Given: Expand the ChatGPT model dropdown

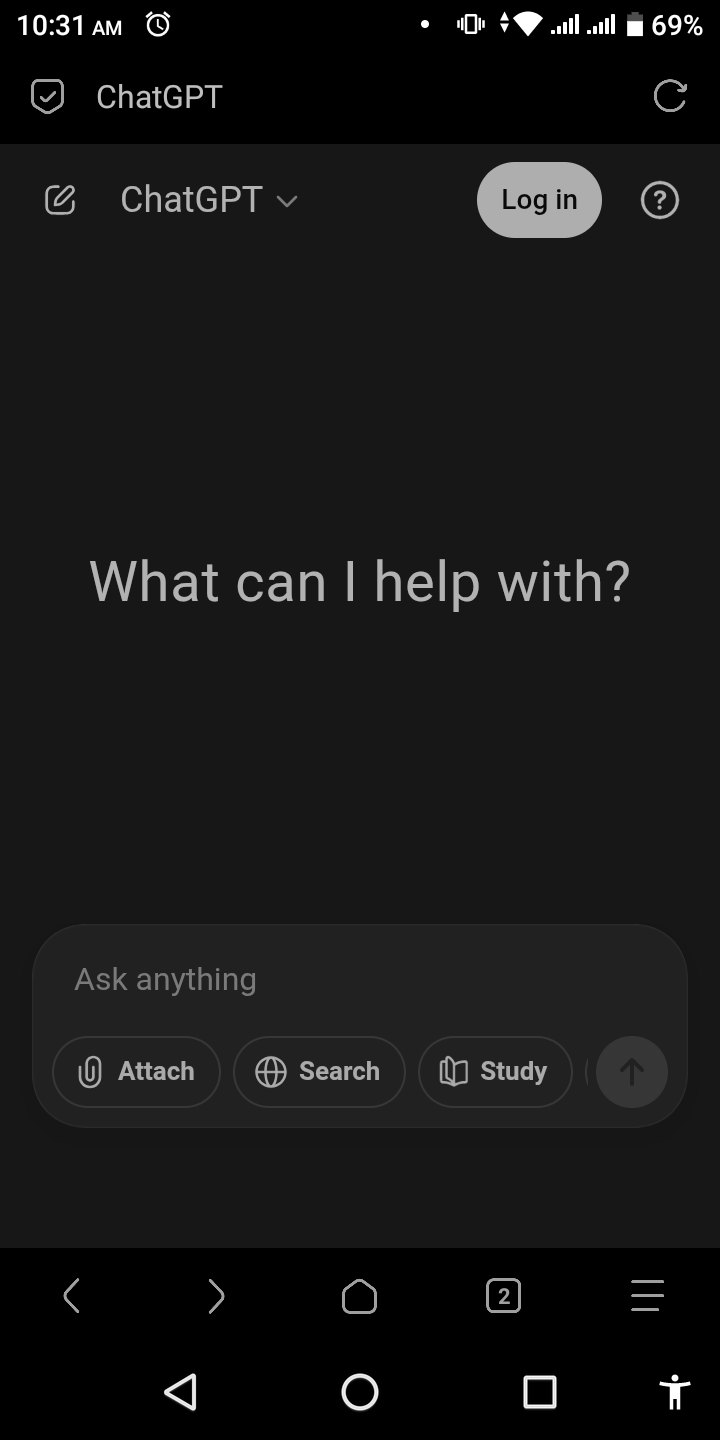Looking at the screenshot, I should tap(209, 200).
